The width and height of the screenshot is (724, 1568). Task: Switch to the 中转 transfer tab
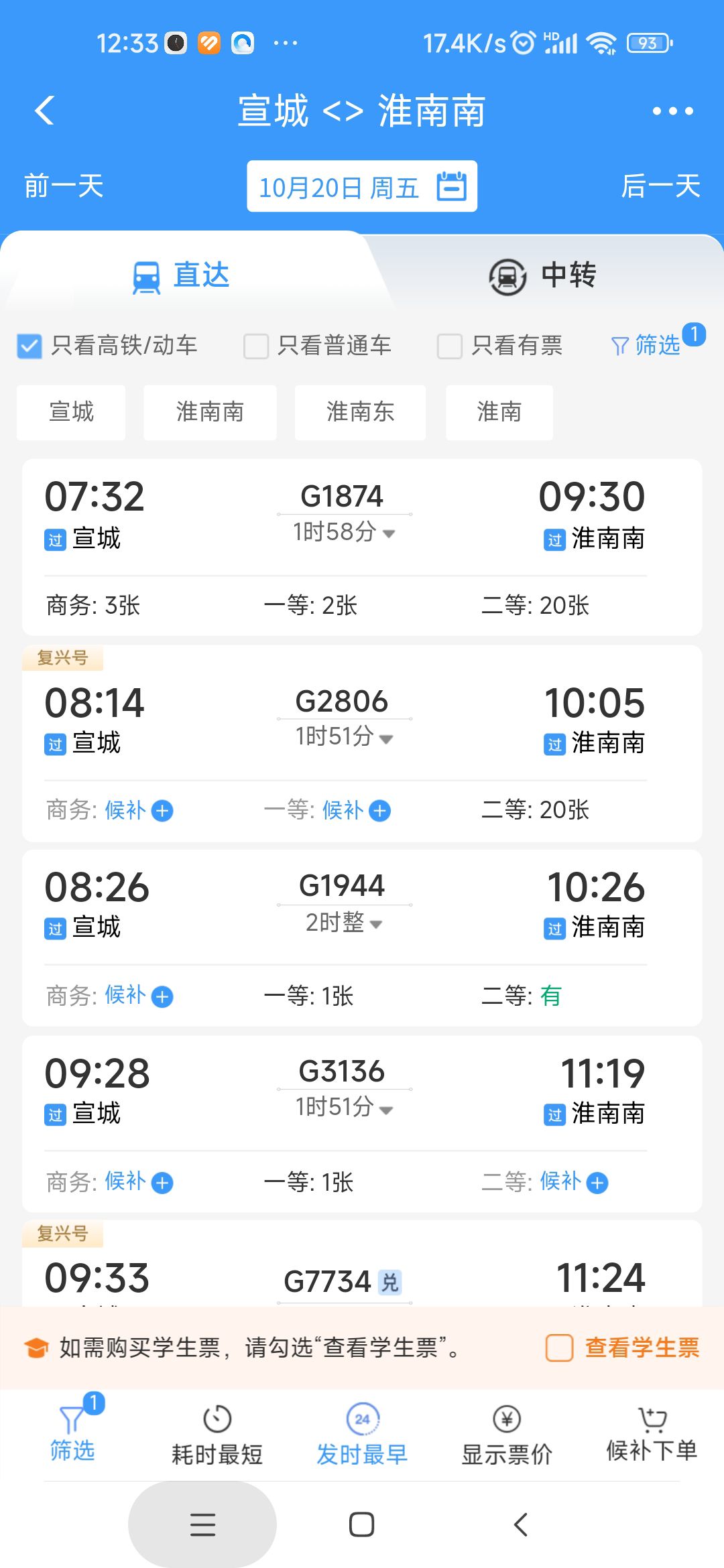pos(543,275)
